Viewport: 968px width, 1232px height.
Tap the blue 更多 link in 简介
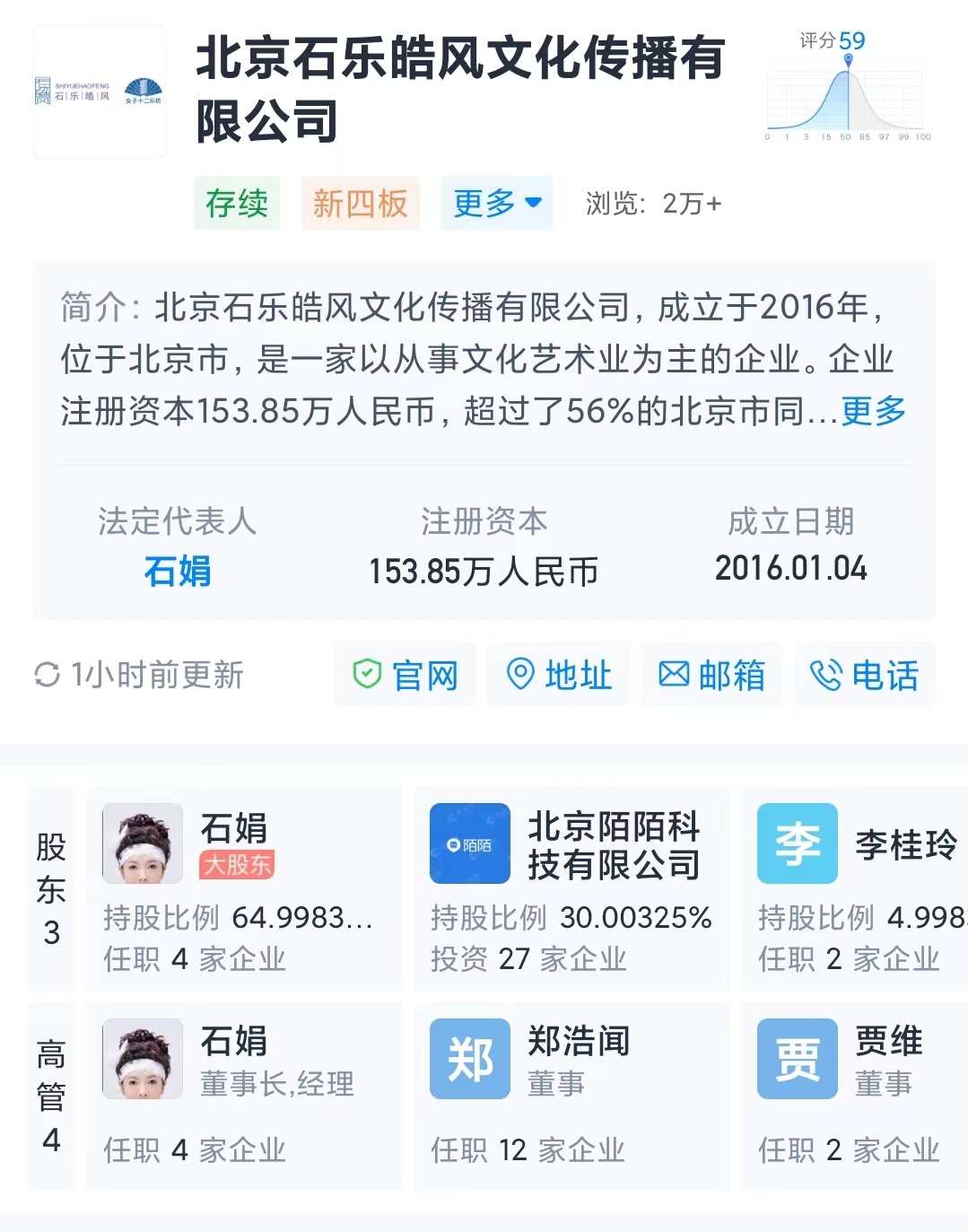coord(873,411)
